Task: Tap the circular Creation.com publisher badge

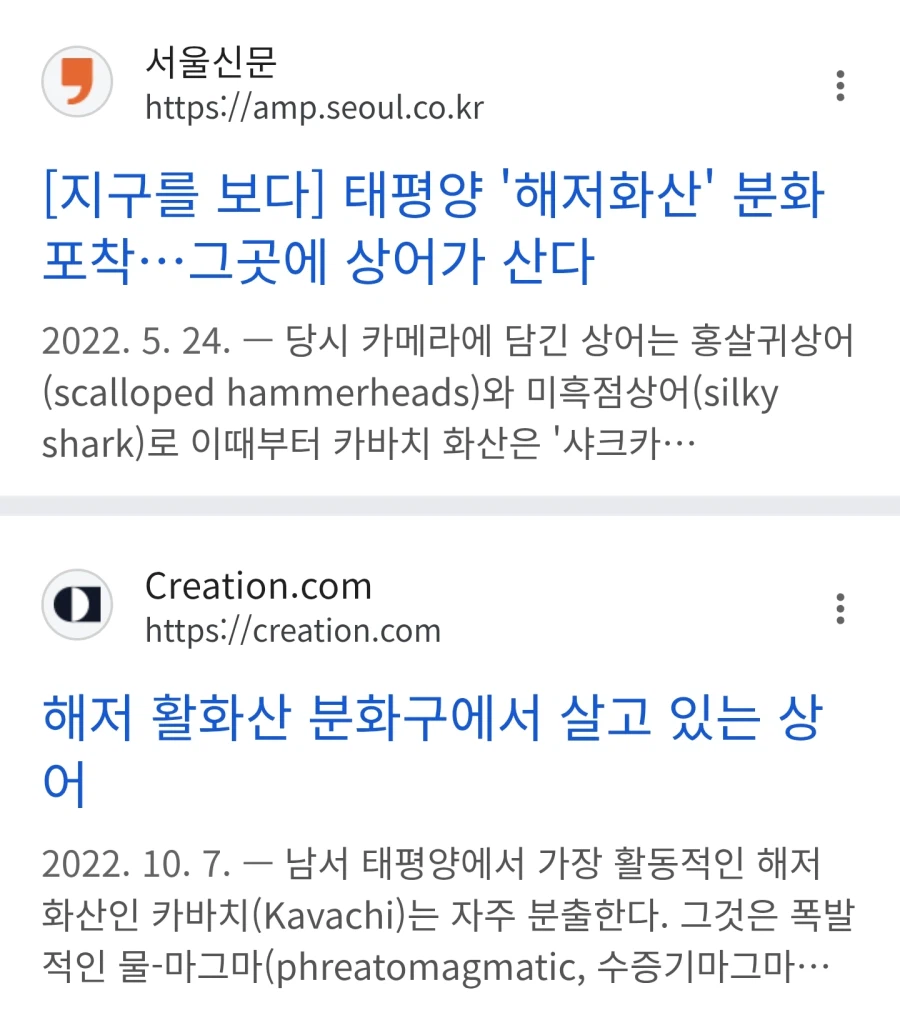Action: [77, 605]
